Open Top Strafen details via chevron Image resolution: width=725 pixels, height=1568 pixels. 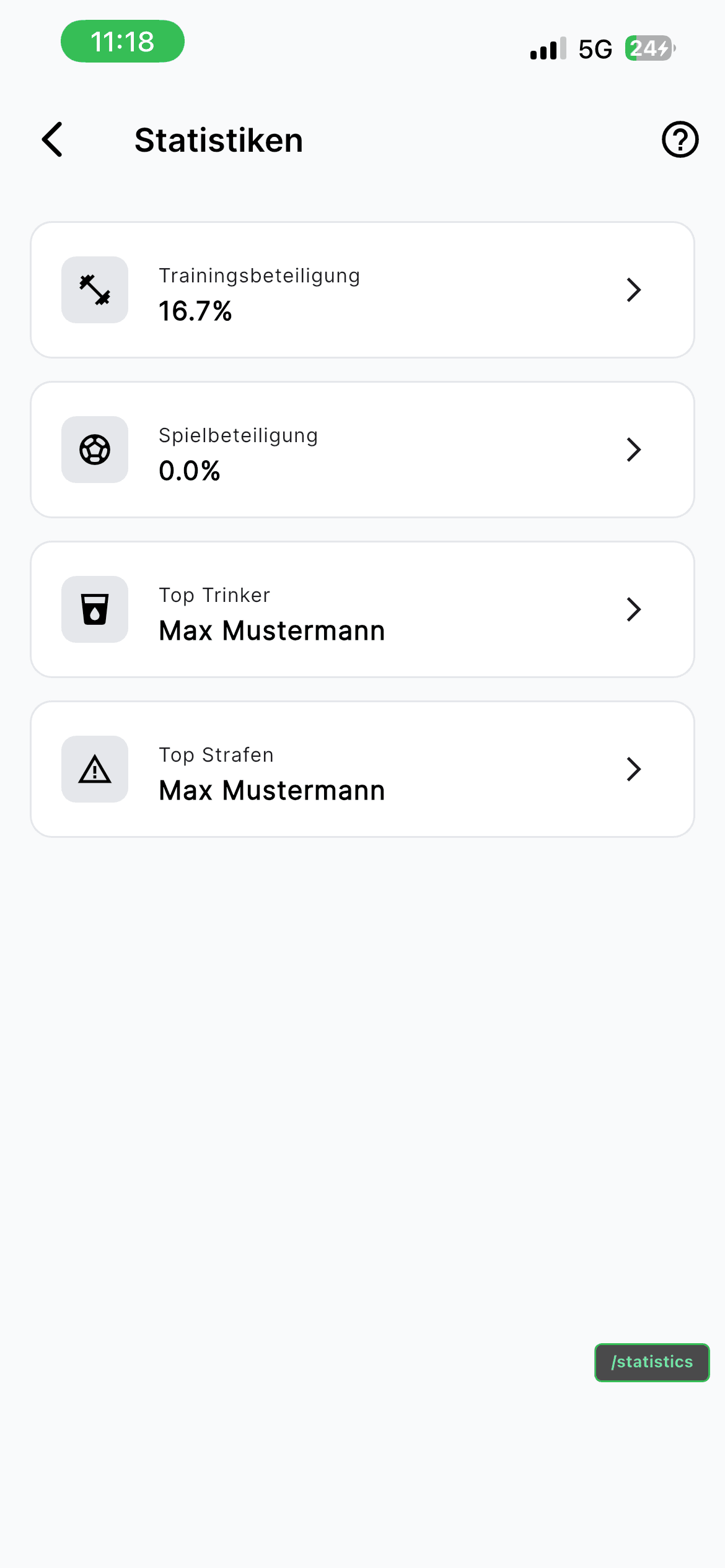(633, 769)
